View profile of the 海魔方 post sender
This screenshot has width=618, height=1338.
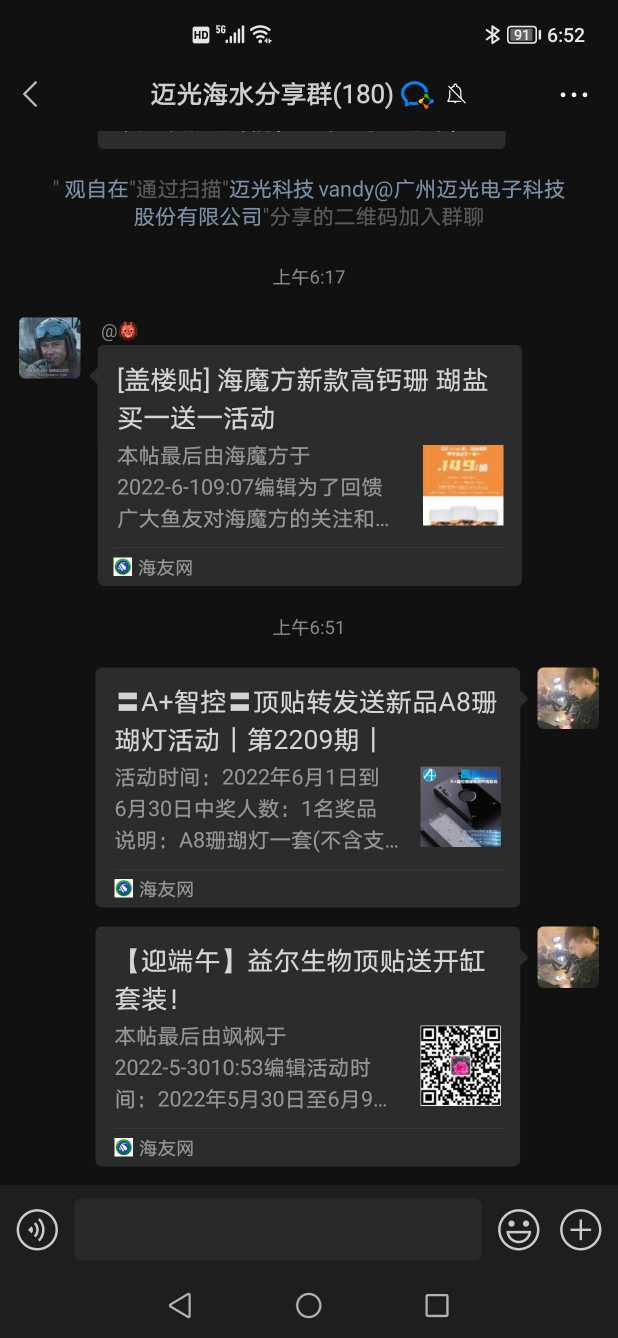[50, 348]
